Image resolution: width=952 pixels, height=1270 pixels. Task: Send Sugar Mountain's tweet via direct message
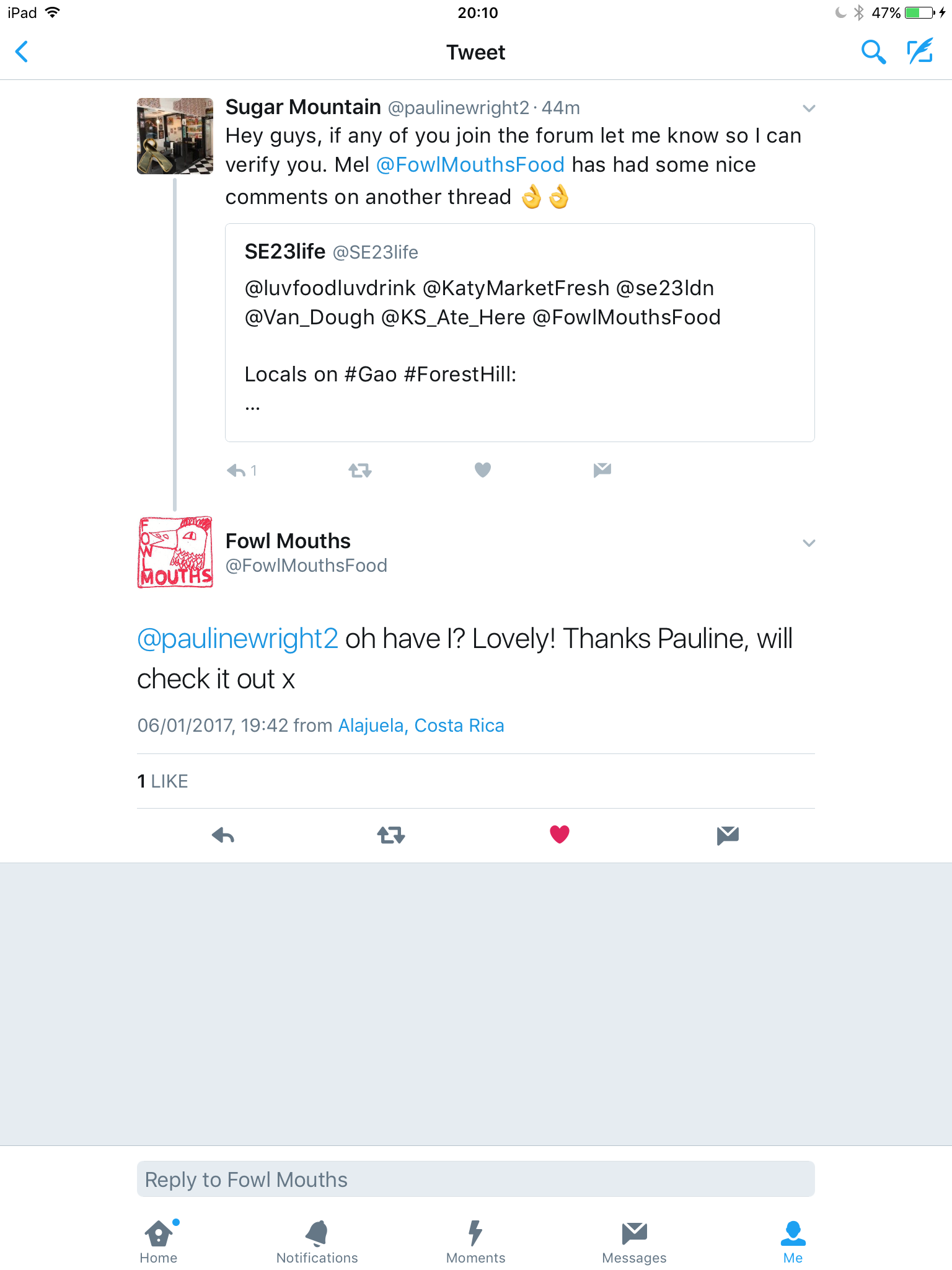coord(602,470)
